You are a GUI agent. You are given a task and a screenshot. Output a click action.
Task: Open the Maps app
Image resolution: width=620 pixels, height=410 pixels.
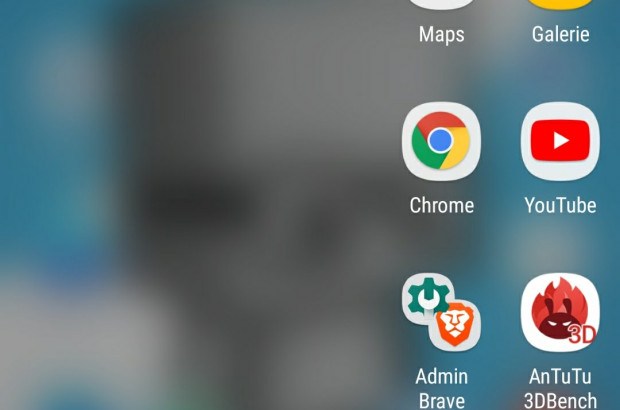(441, 22)
